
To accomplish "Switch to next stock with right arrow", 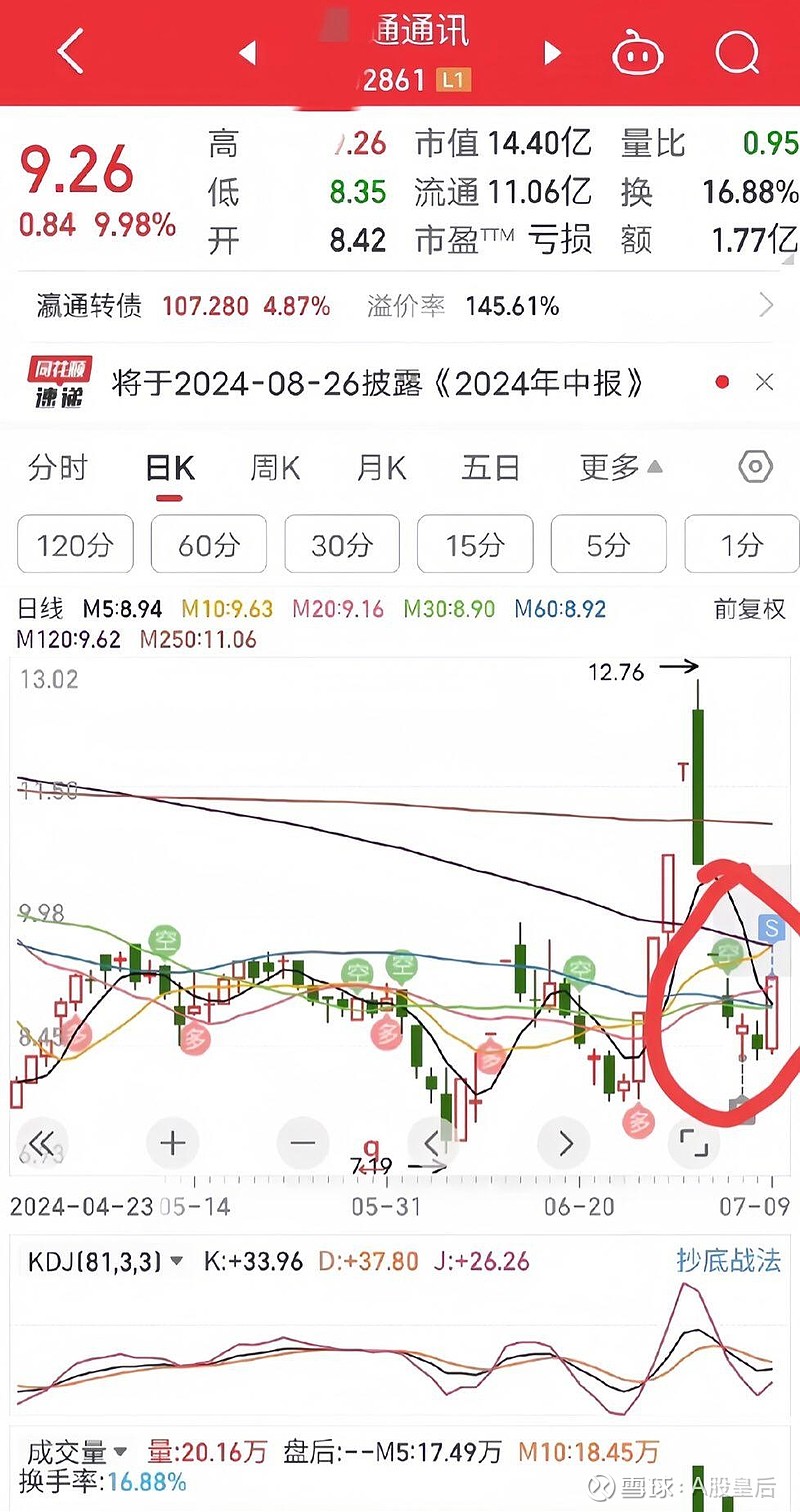I will (x=553, y=52).
